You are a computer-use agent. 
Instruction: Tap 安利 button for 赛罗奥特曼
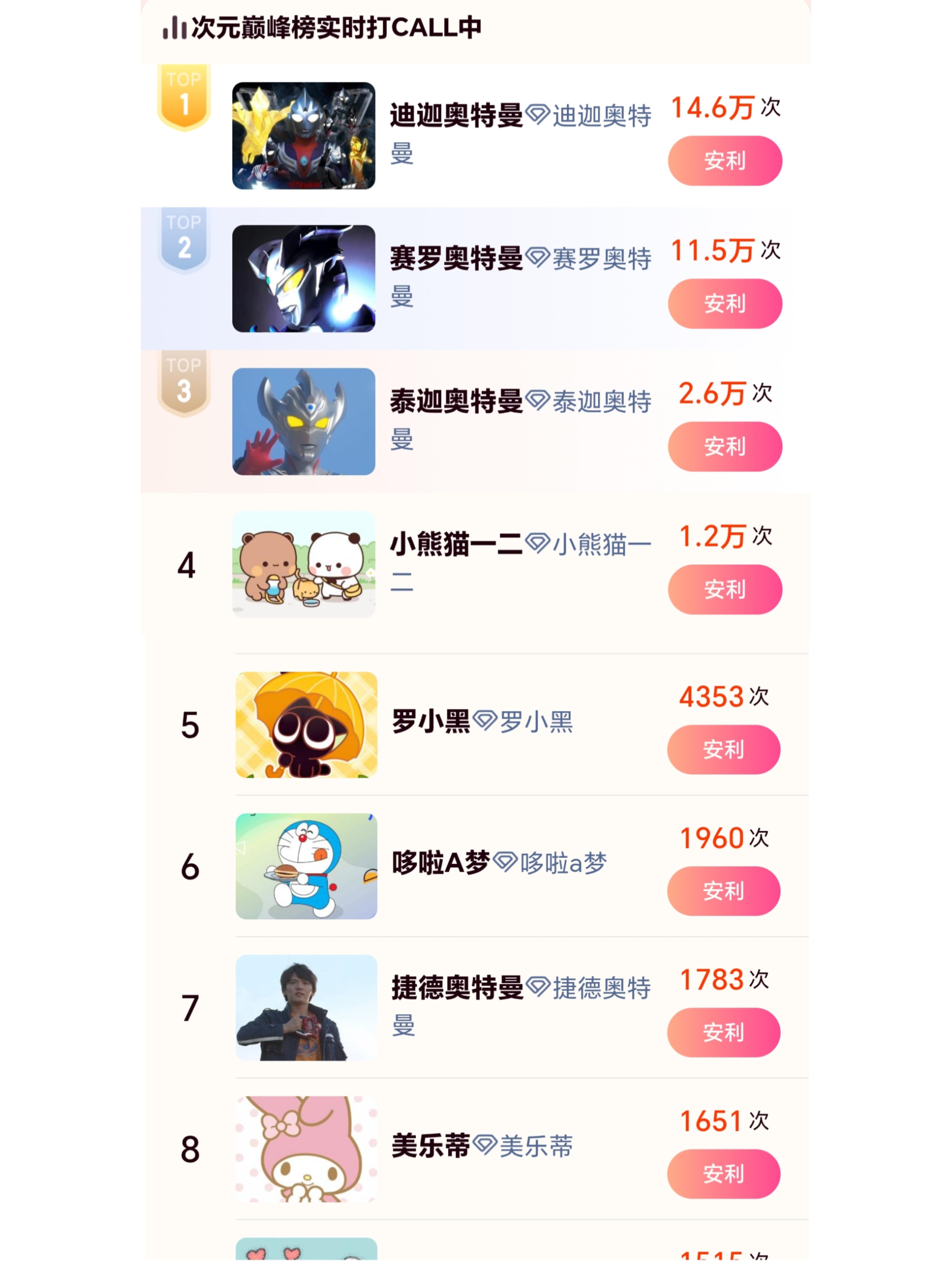pyautogui.click(x=725, y=303)
